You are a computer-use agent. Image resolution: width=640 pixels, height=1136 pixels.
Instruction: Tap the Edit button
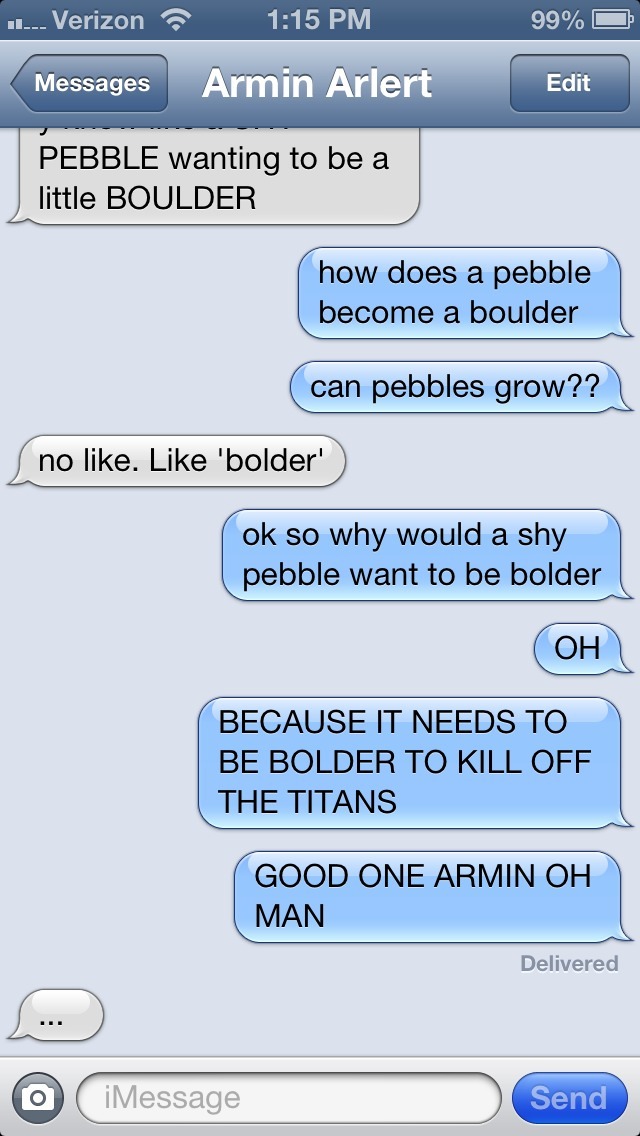click(568, 84)
